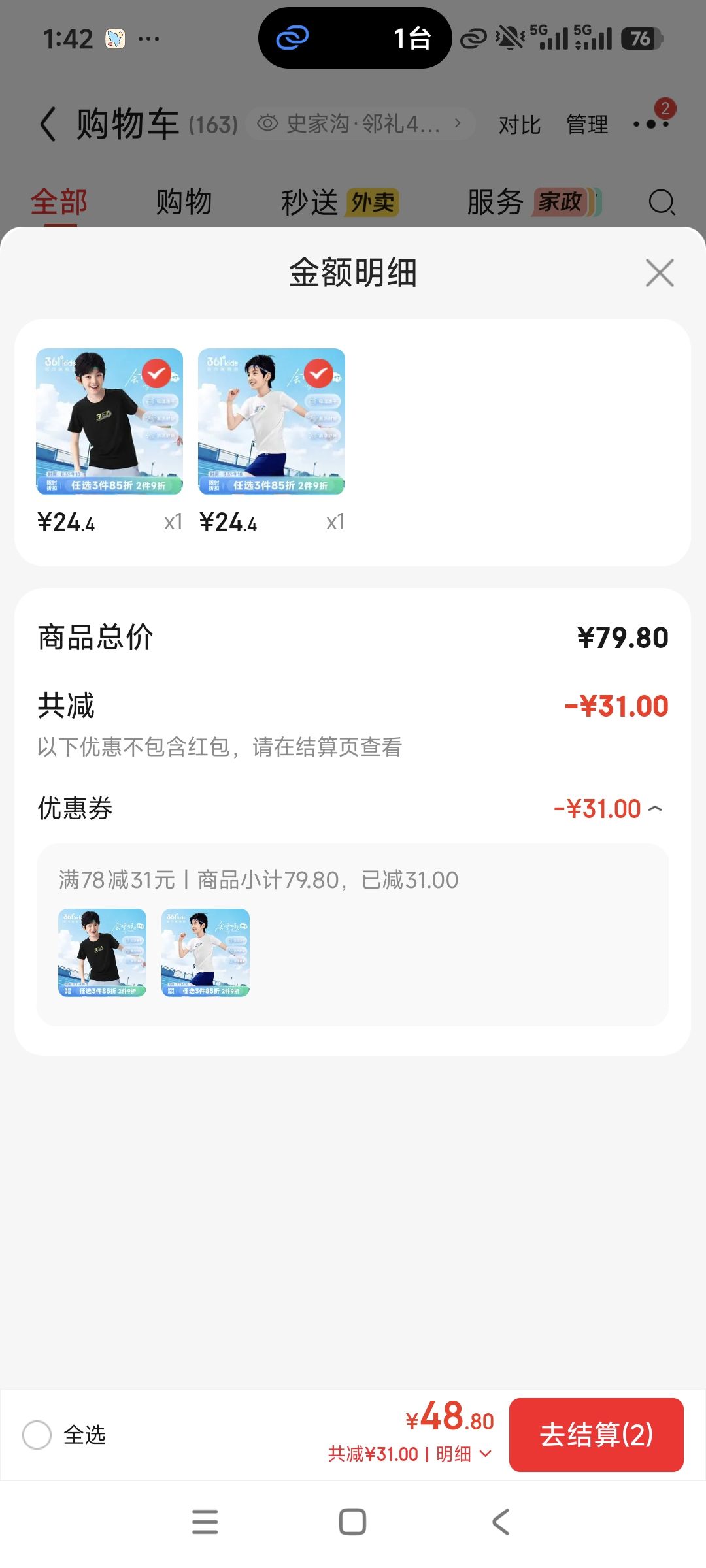
Task: Toggle the 全选 select-all circle
Action: (37, 1435)
